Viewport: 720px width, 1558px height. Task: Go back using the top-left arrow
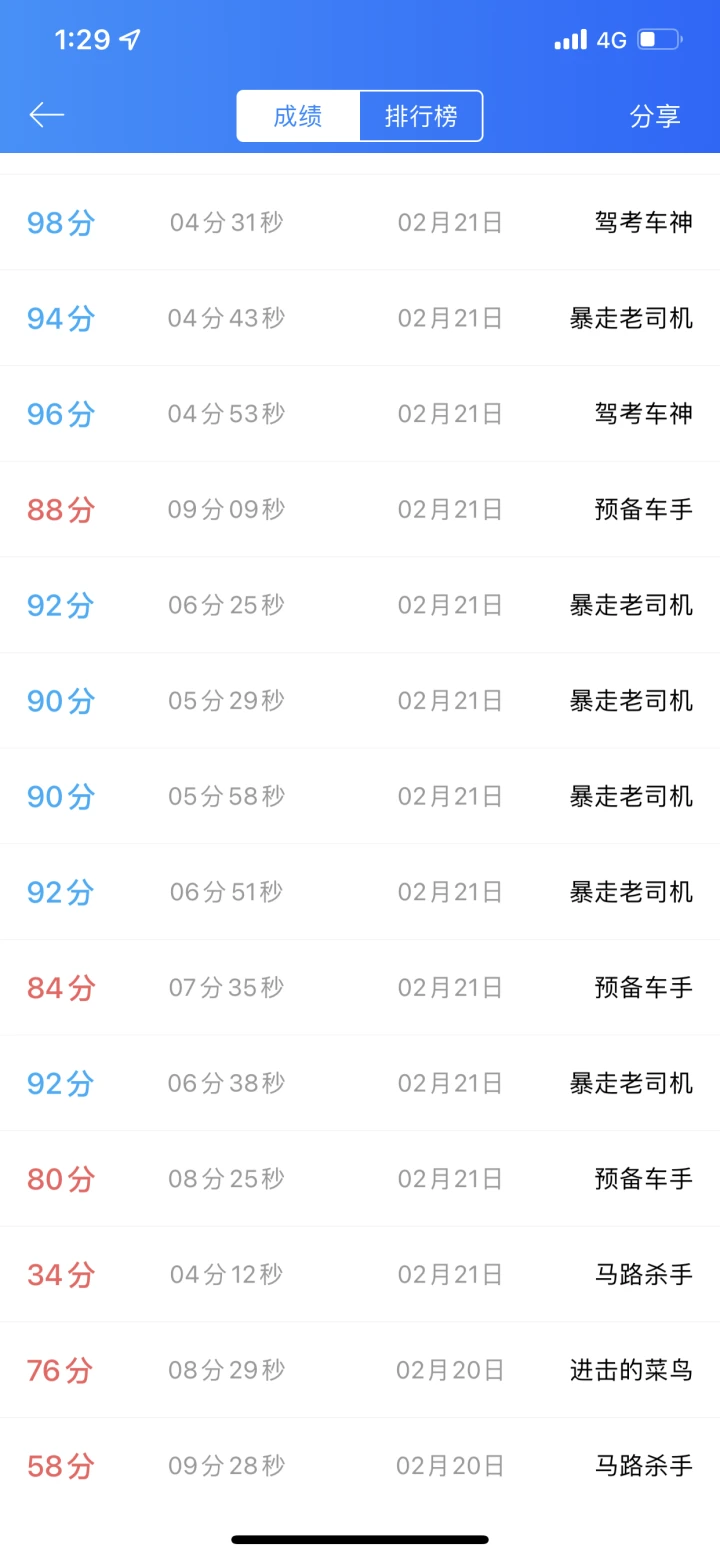coord(46,115)
